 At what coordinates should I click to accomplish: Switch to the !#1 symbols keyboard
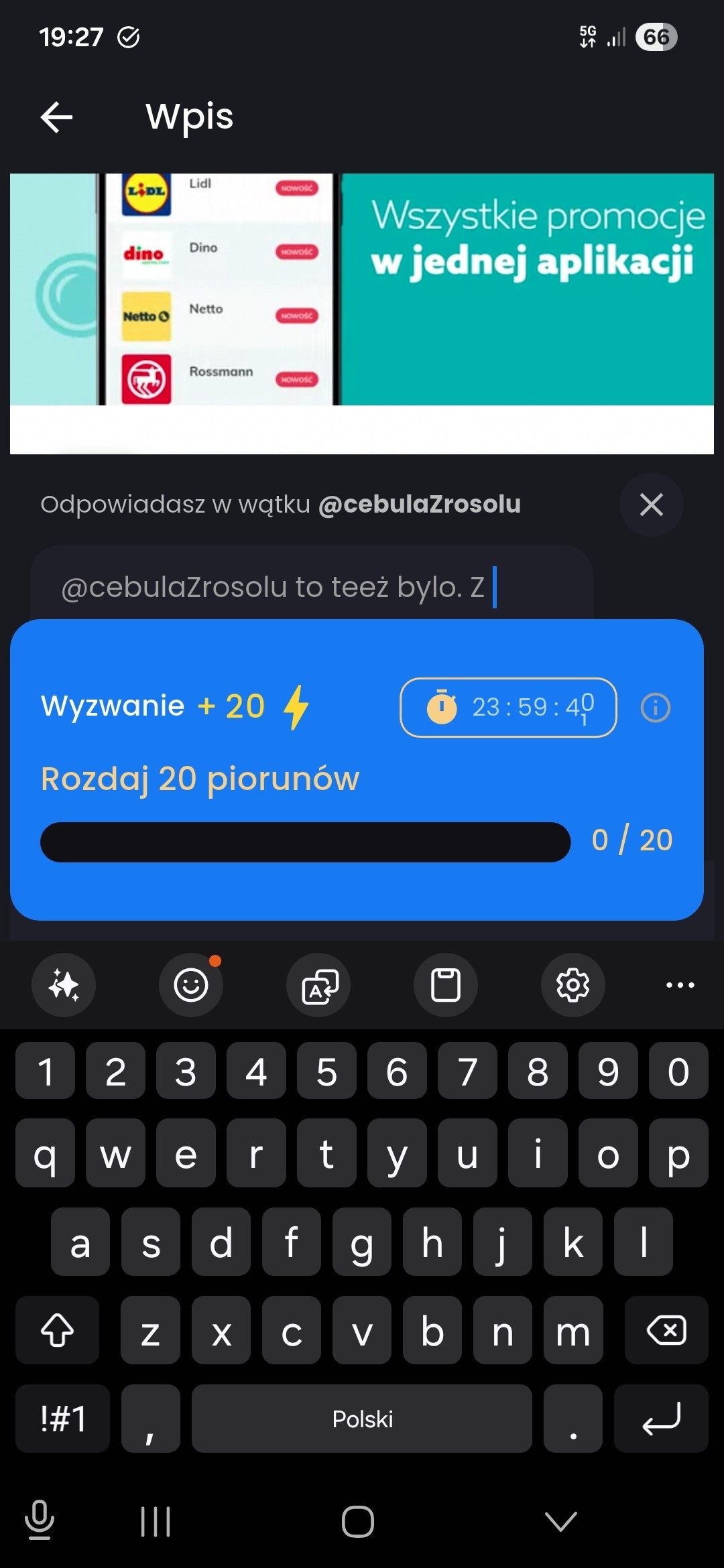pos(63,1419)
